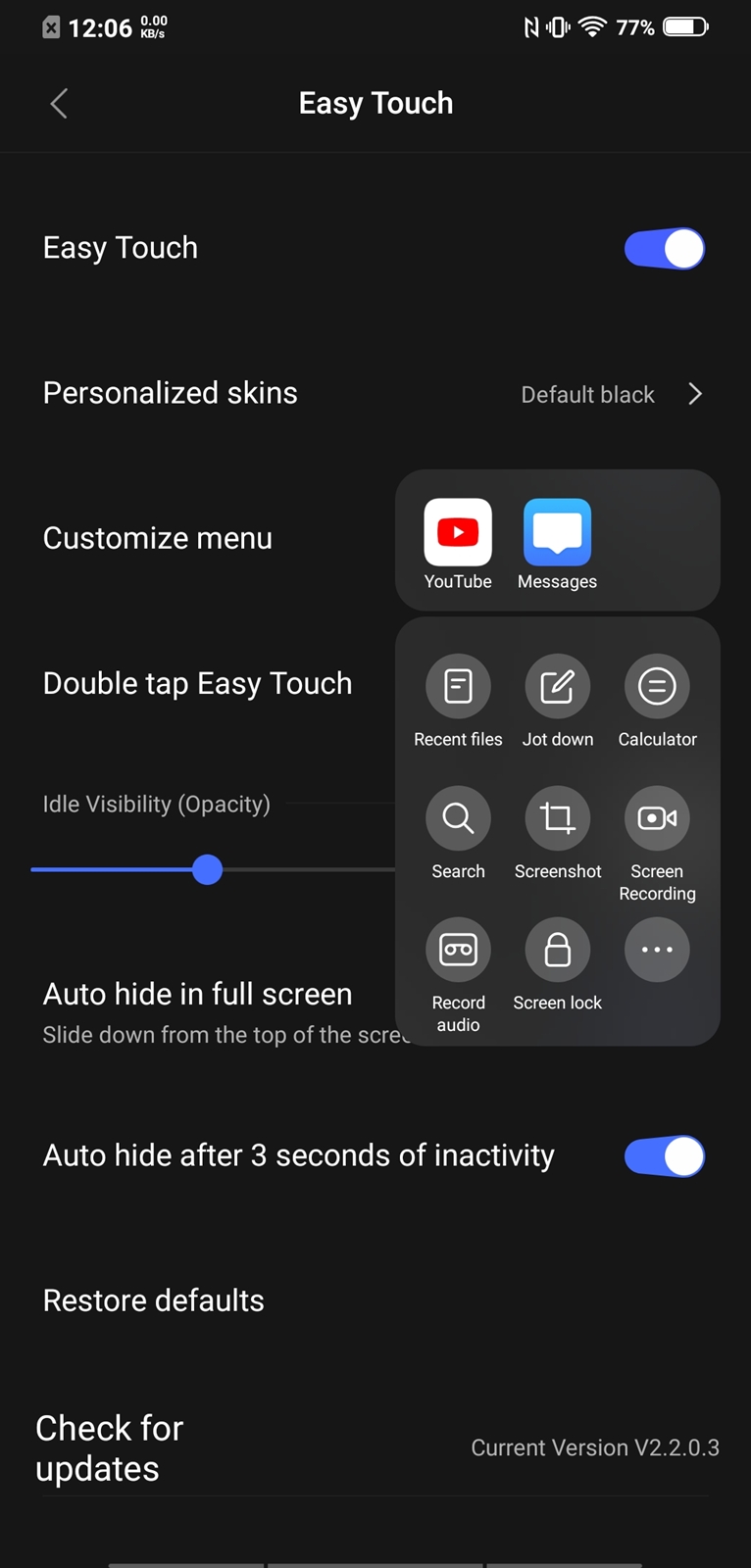The width and height of the screenshot is (751, 1568).
Task: Open Personalized skins options
Action: click(x=375, y=394)
